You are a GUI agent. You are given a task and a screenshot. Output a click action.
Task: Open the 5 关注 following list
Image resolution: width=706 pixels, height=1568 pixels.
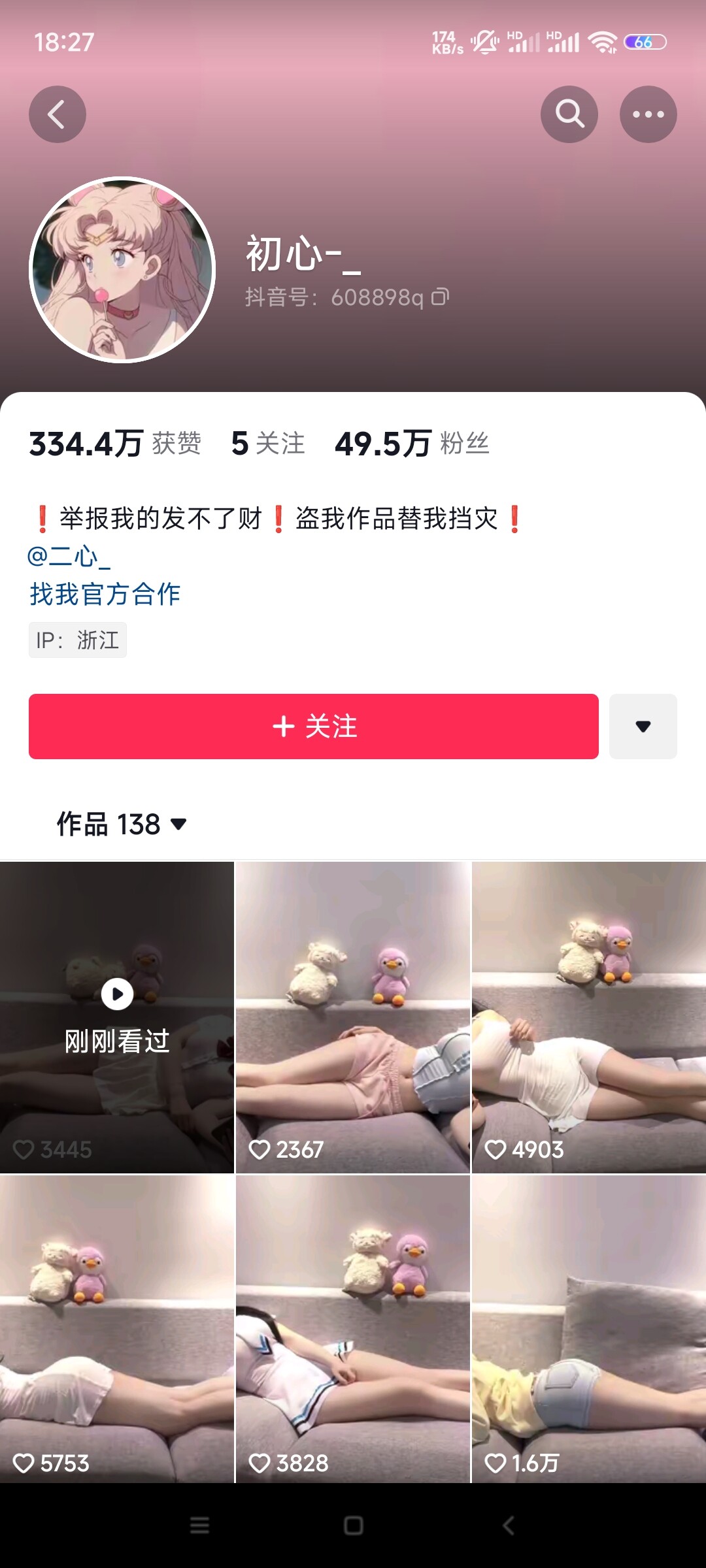(268, 444)
